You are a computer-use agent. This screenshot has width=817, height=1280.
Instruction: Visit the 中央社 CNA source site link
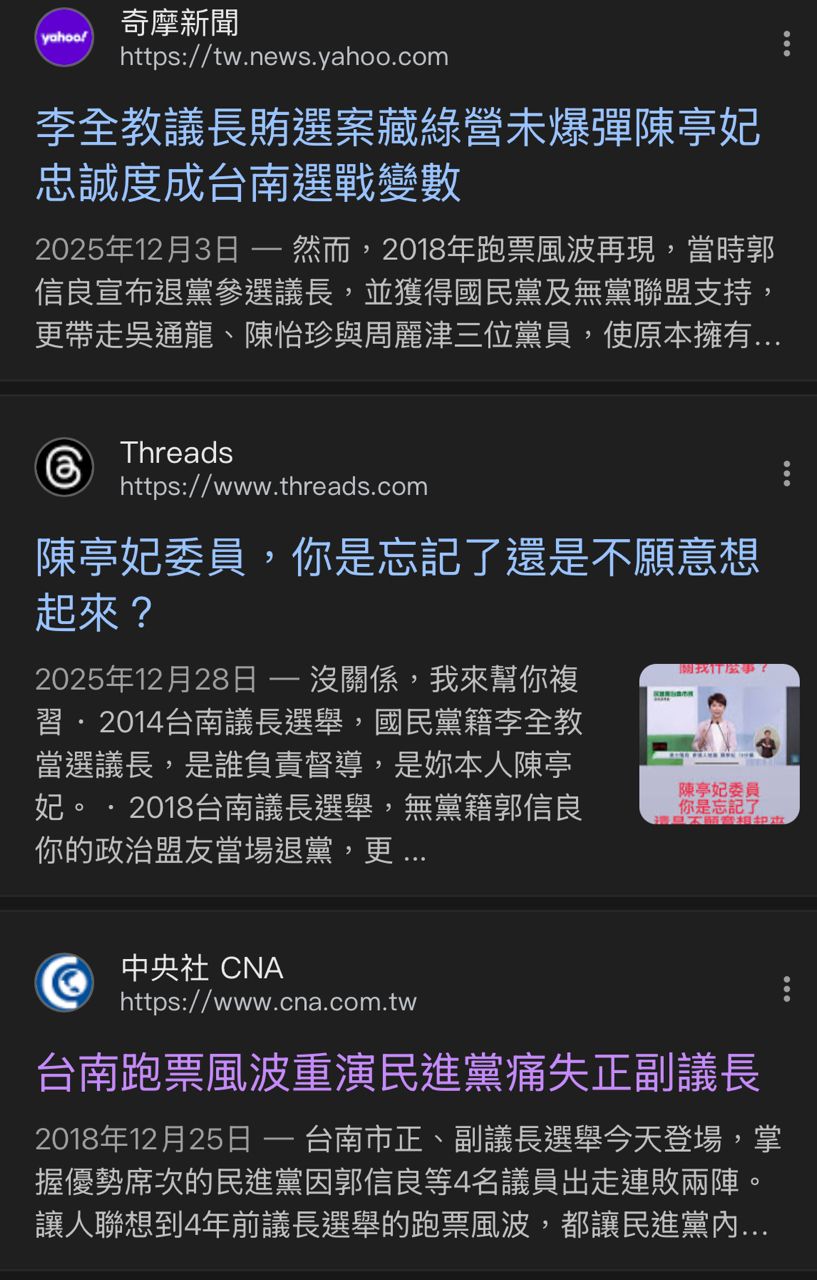click(268, 1001)
